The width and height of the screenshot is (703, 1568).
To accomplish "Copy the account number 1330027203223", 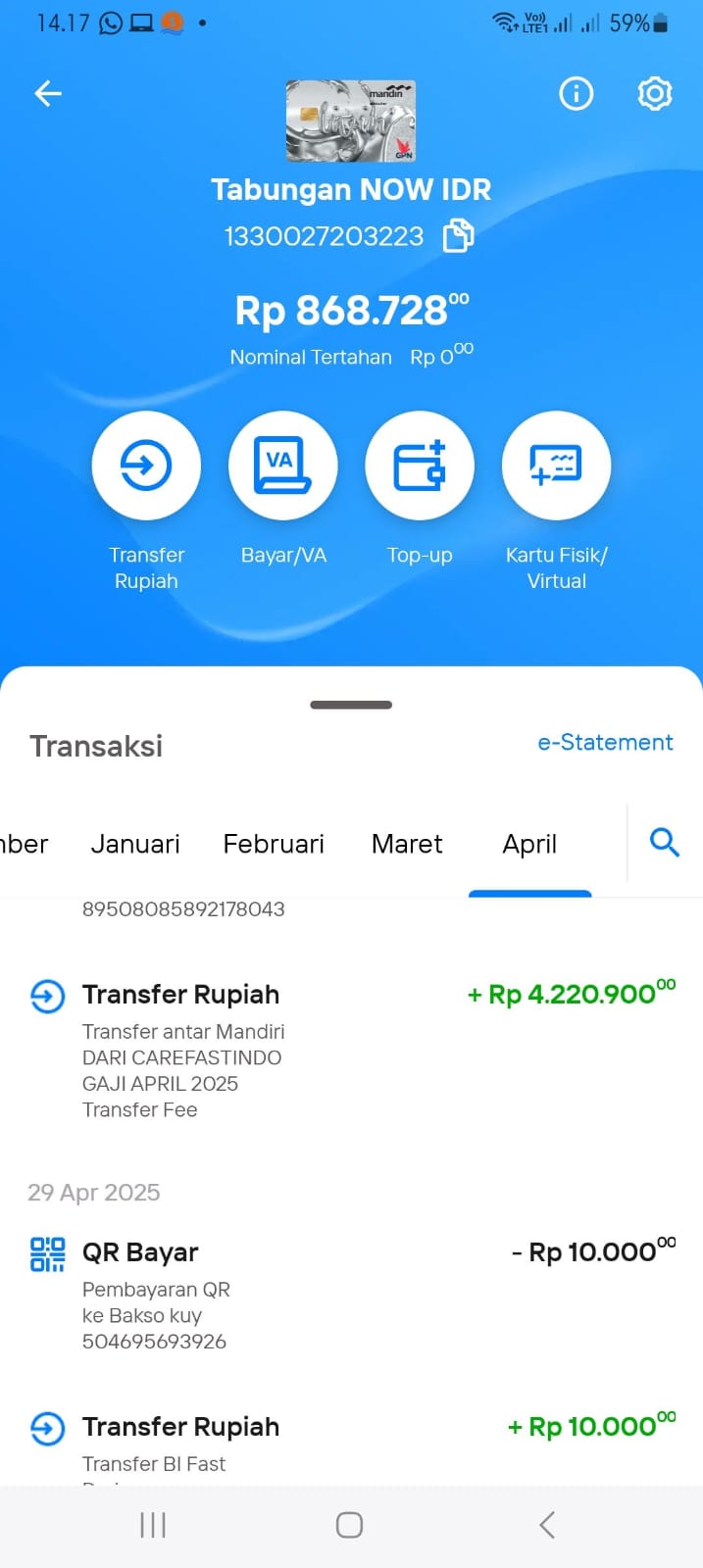I will pos(458,236).
